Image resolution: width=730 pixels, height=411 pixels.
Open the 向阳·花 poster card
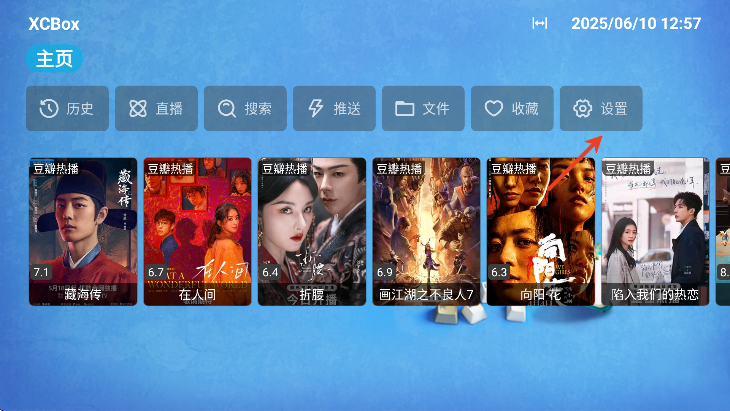[x=540, y=231]
